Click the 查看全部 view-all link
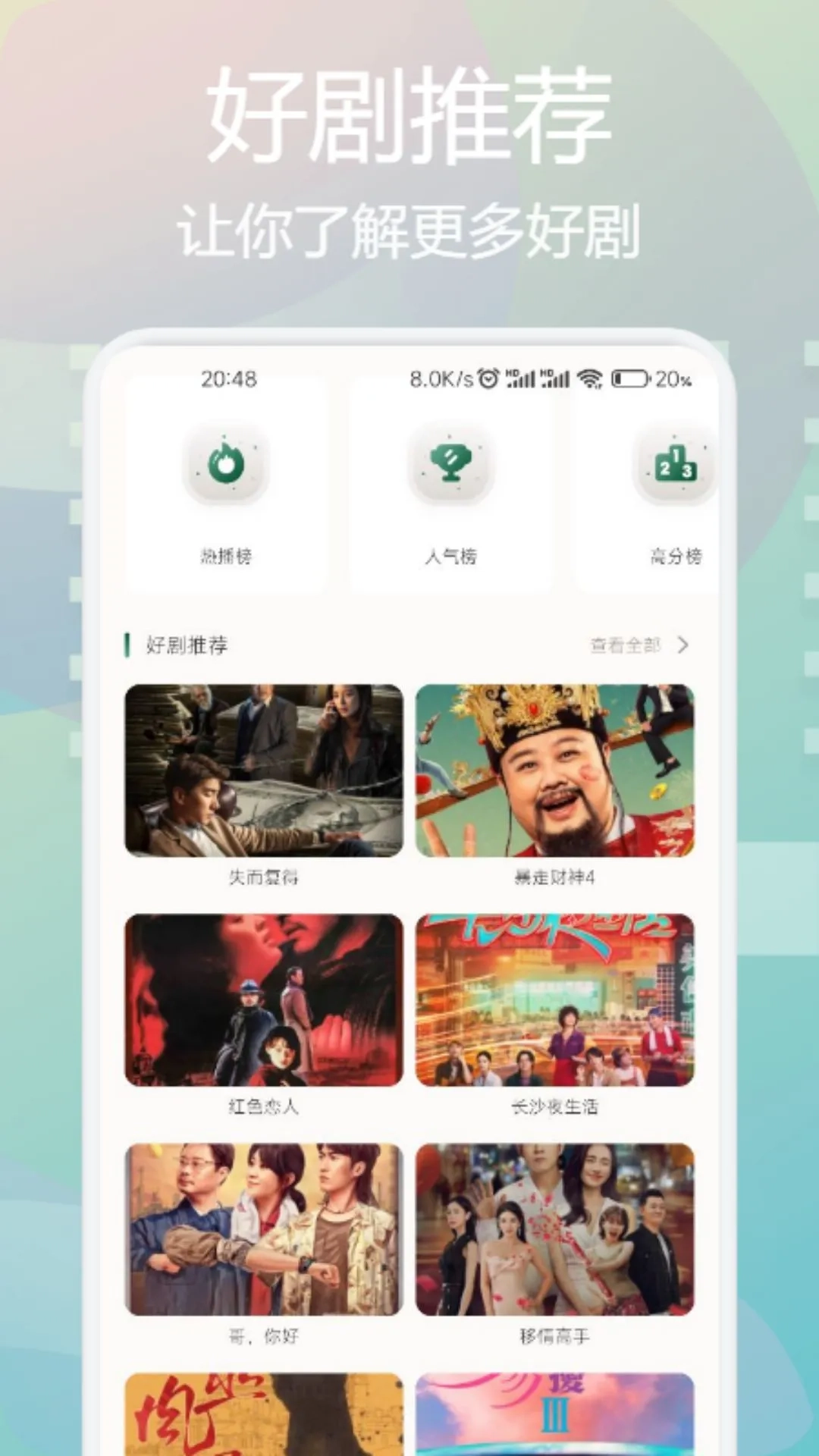Image resolution: width=819 pixels, height=1456 pixels. point(626,646)
